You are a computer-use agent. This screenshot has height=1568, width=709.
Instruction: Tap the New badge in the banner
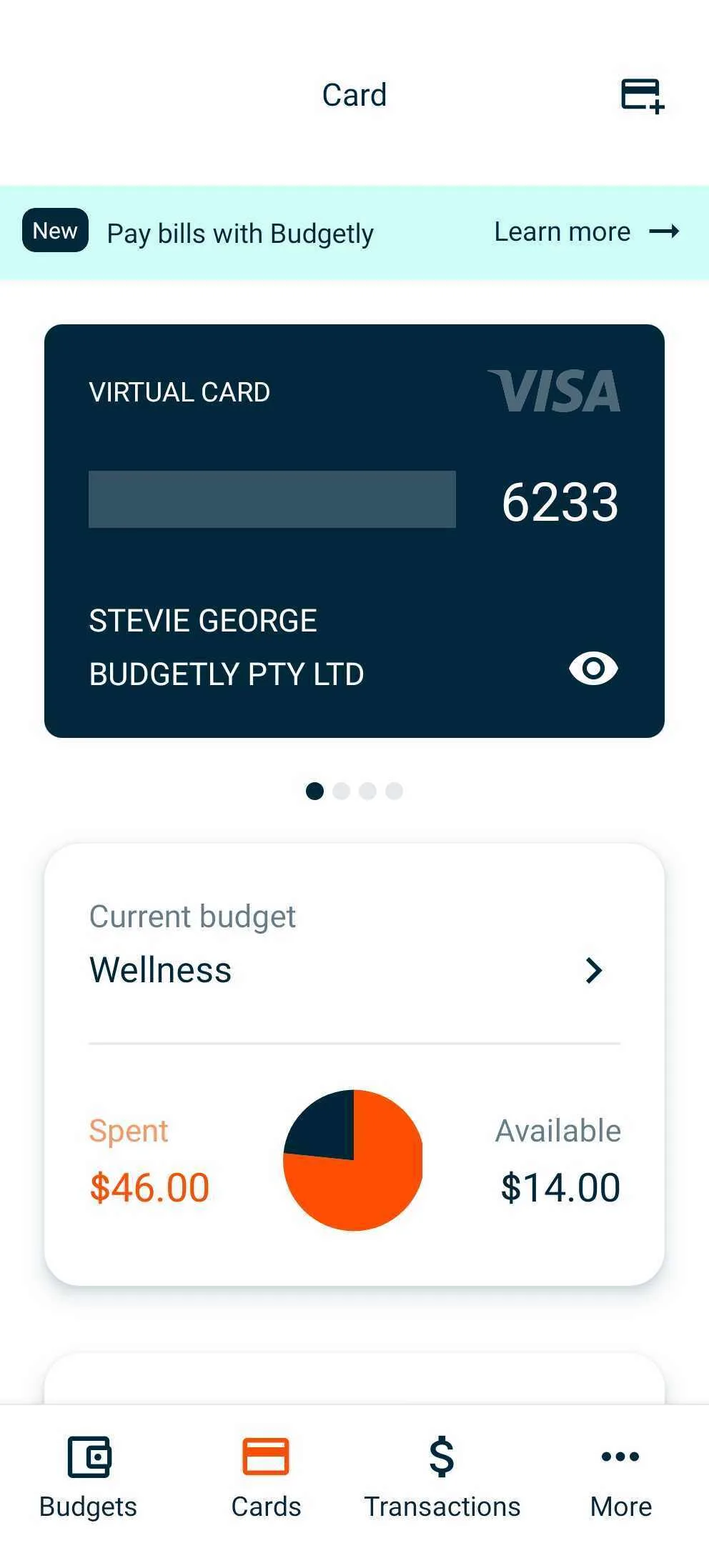(x=55, y=230)
